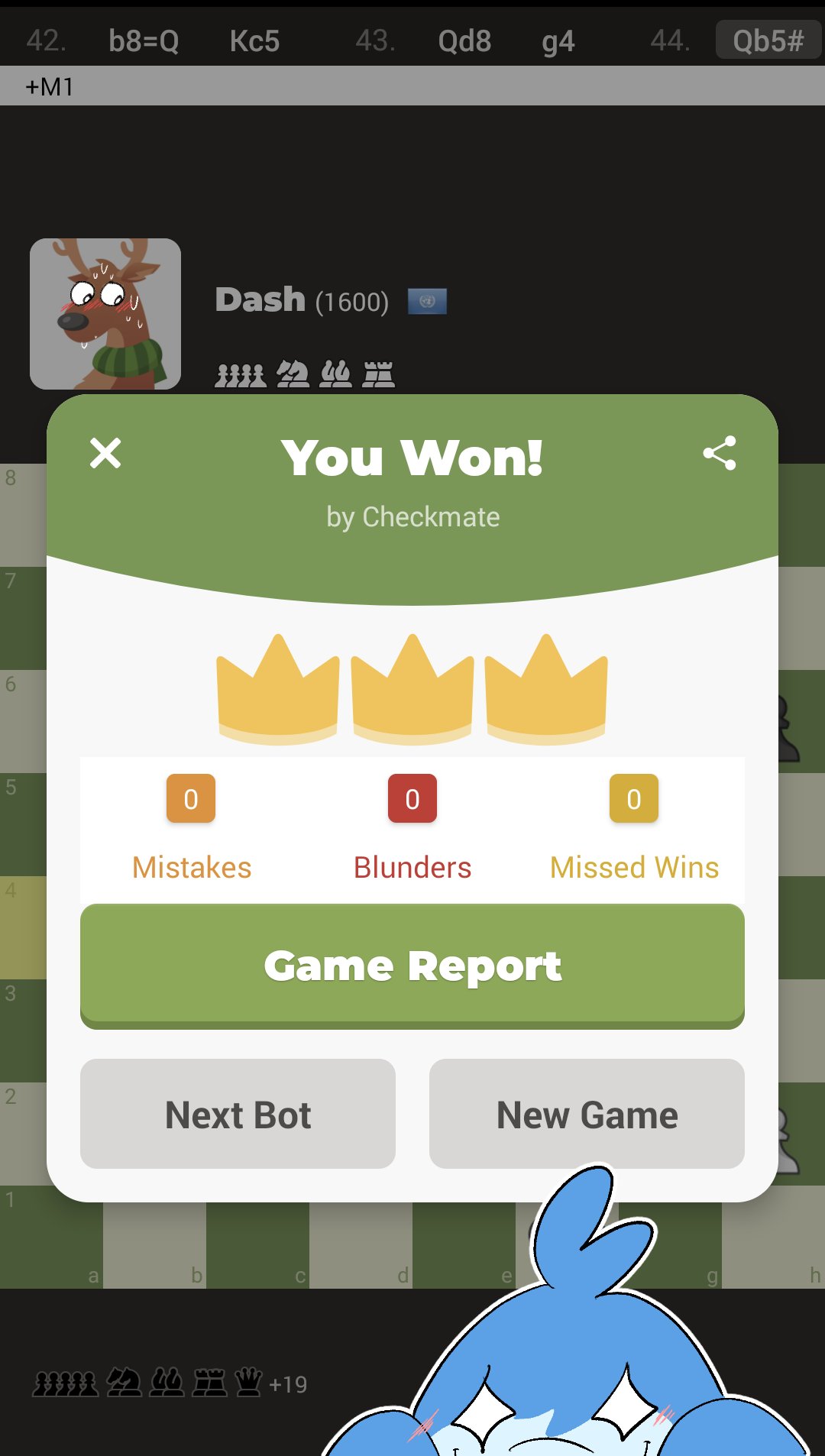View Dash bot's profile picture

pos(105,314)
